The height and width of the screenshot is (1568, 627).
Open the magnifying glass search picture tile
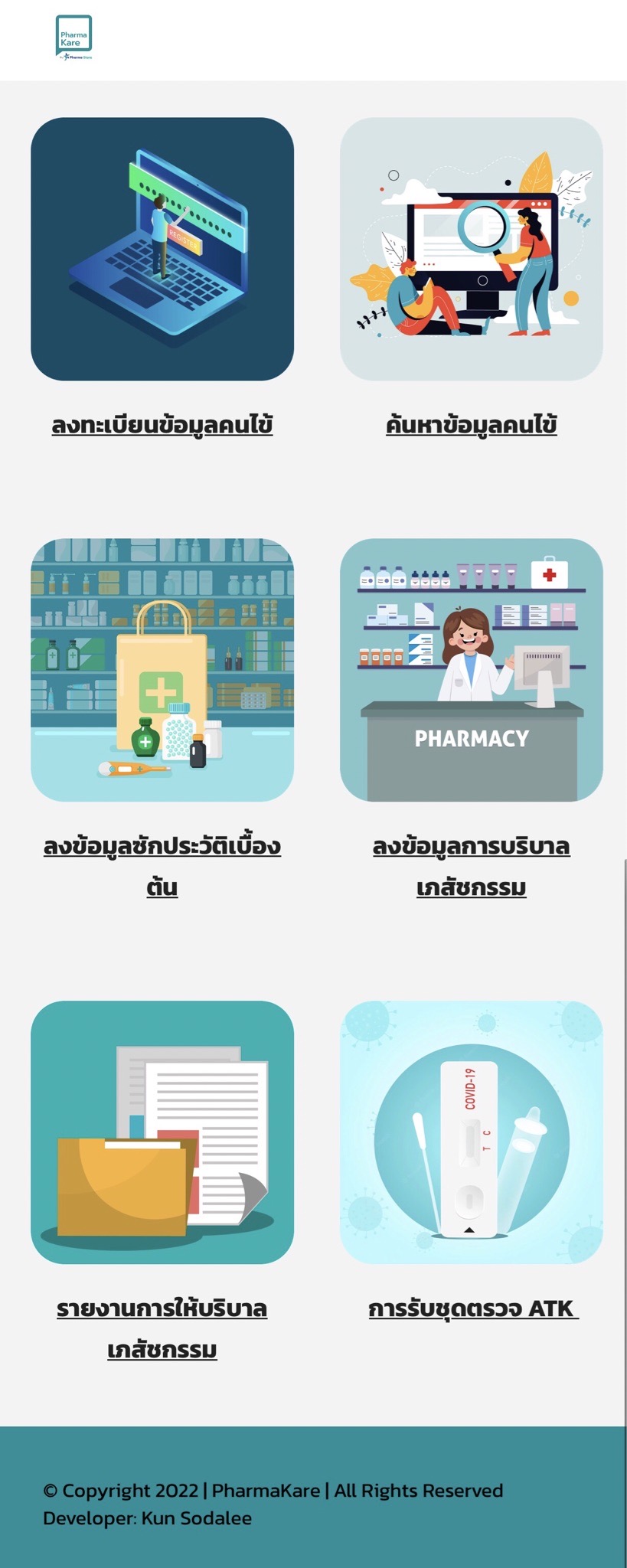471,249
